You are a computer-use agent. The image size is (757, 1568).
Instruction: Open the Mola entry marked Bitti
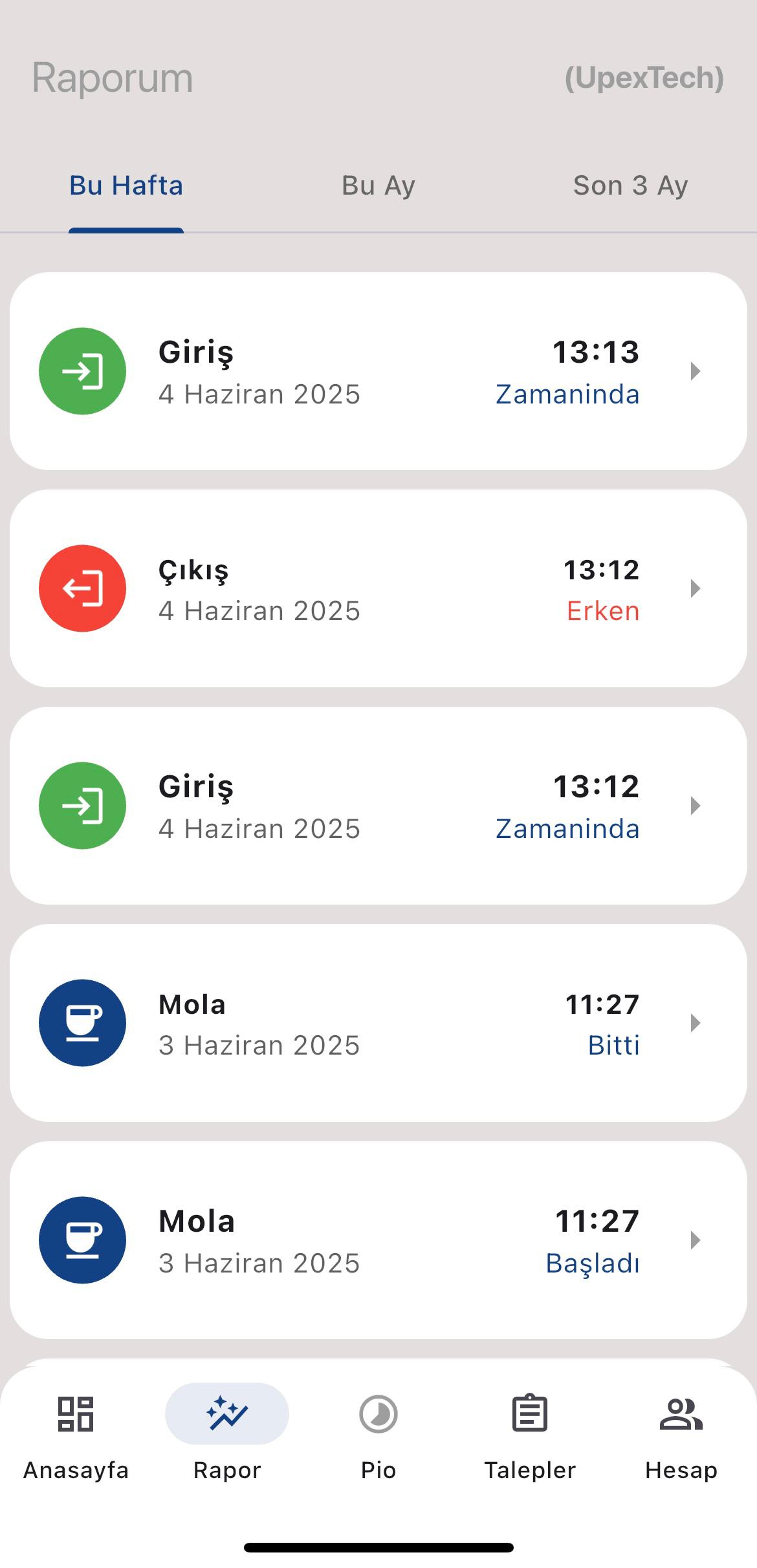point(378,1023)
